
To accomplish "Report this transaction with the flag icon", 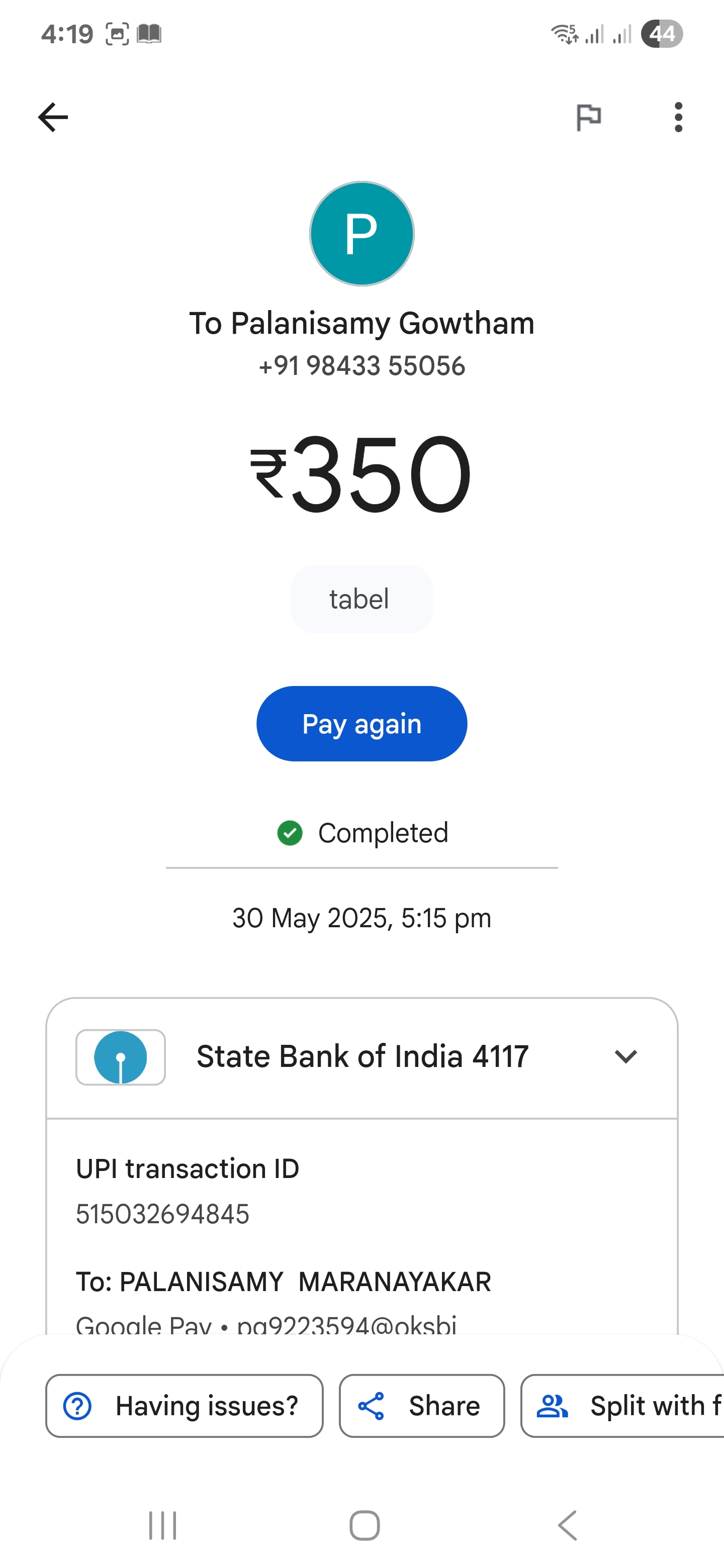I will click(x=588, y=117).
